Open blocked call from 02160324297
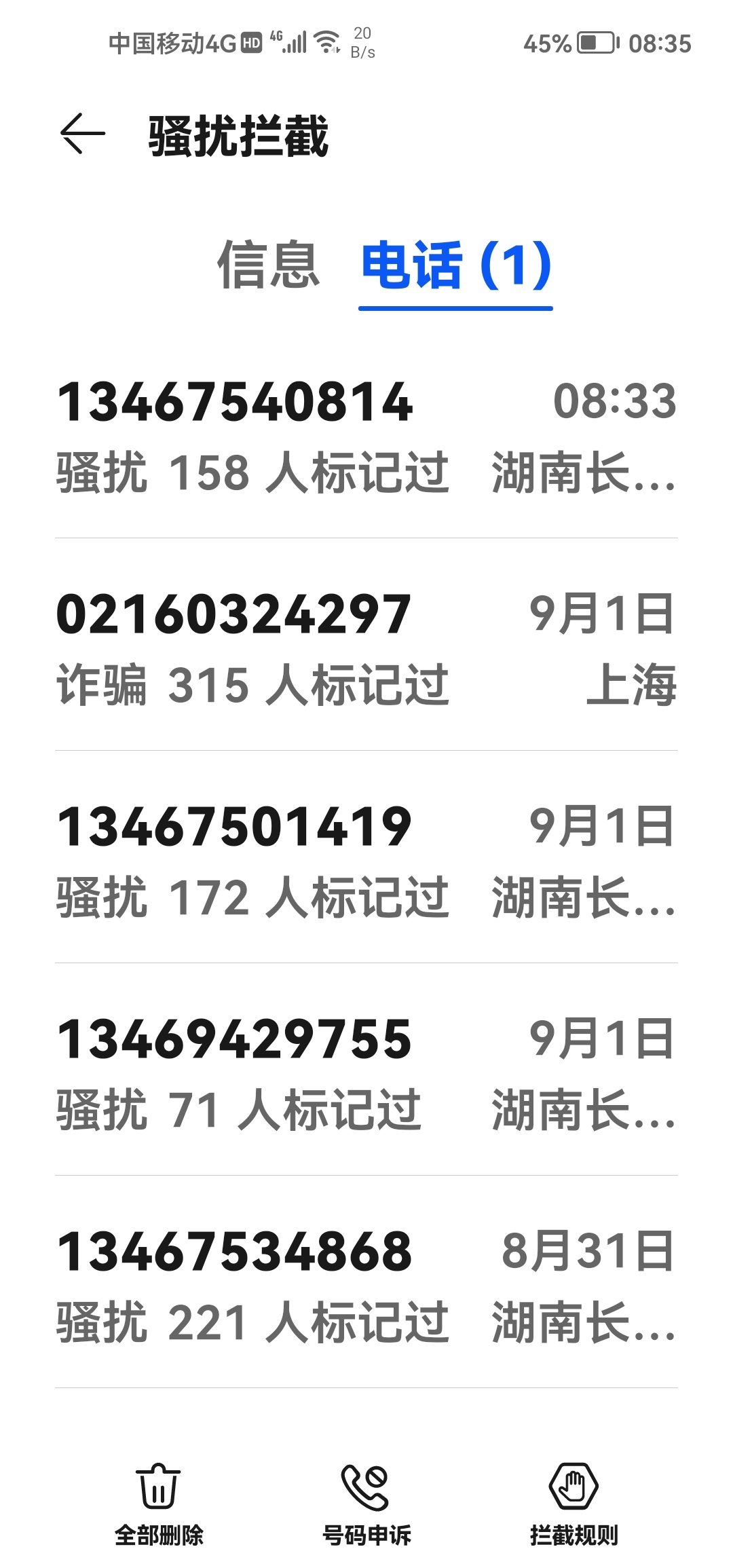The height and width of the screenshot is (1568, 733). coord(366,649)
